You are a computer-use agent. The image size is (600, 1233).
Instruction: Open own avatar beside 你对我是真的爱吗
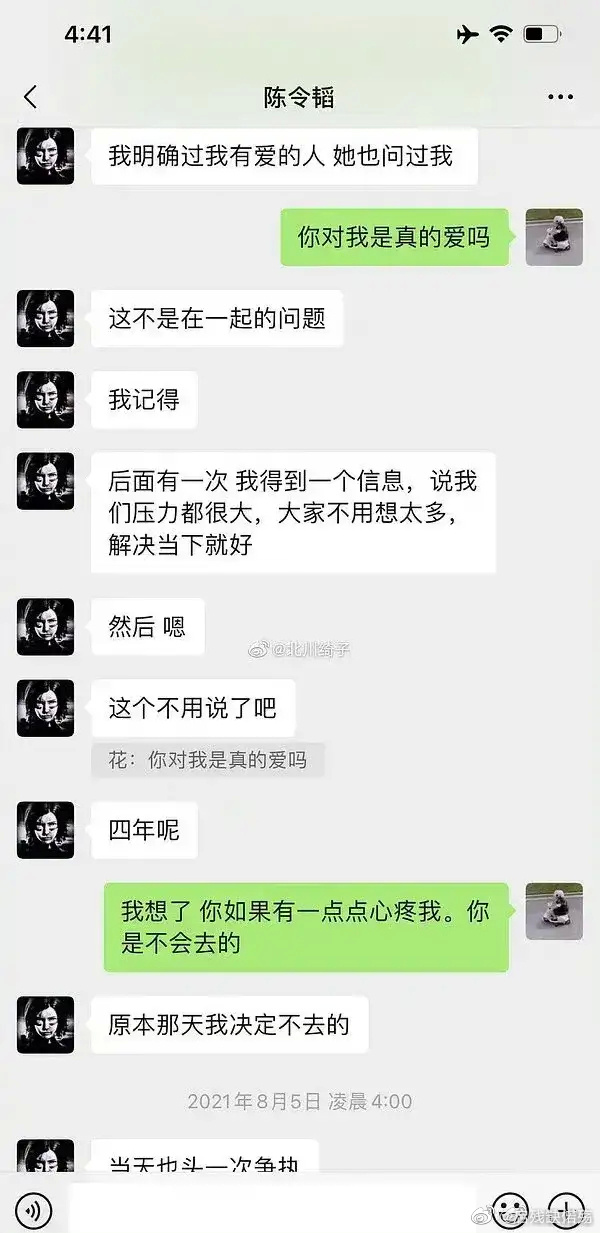pos(554,237)
